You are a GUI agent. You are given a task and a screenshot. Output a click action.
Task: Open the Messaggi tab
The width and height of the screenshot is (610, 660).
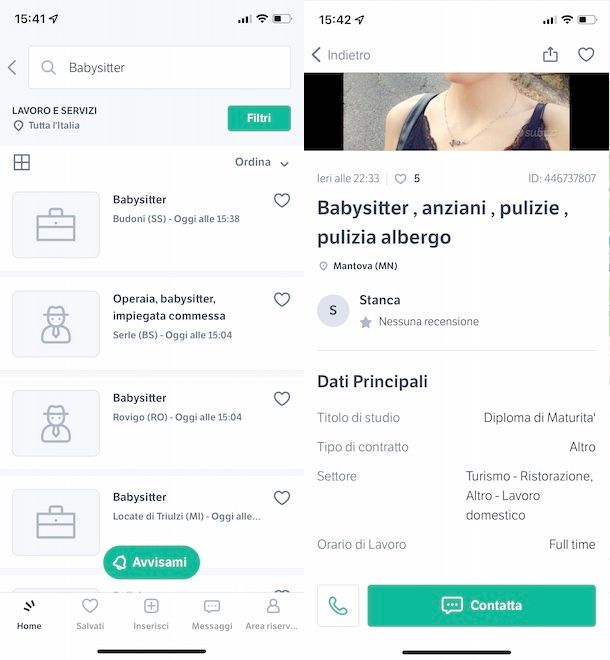point(212,614)
